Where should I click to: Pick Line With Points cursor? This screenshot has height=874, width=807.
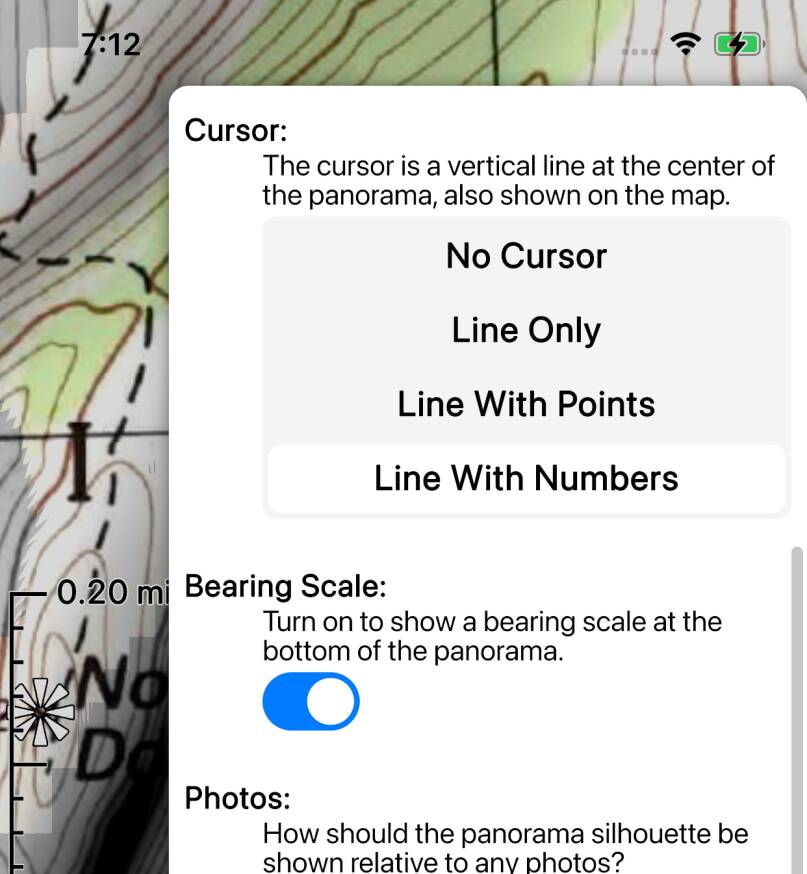[x=526, y=404]
